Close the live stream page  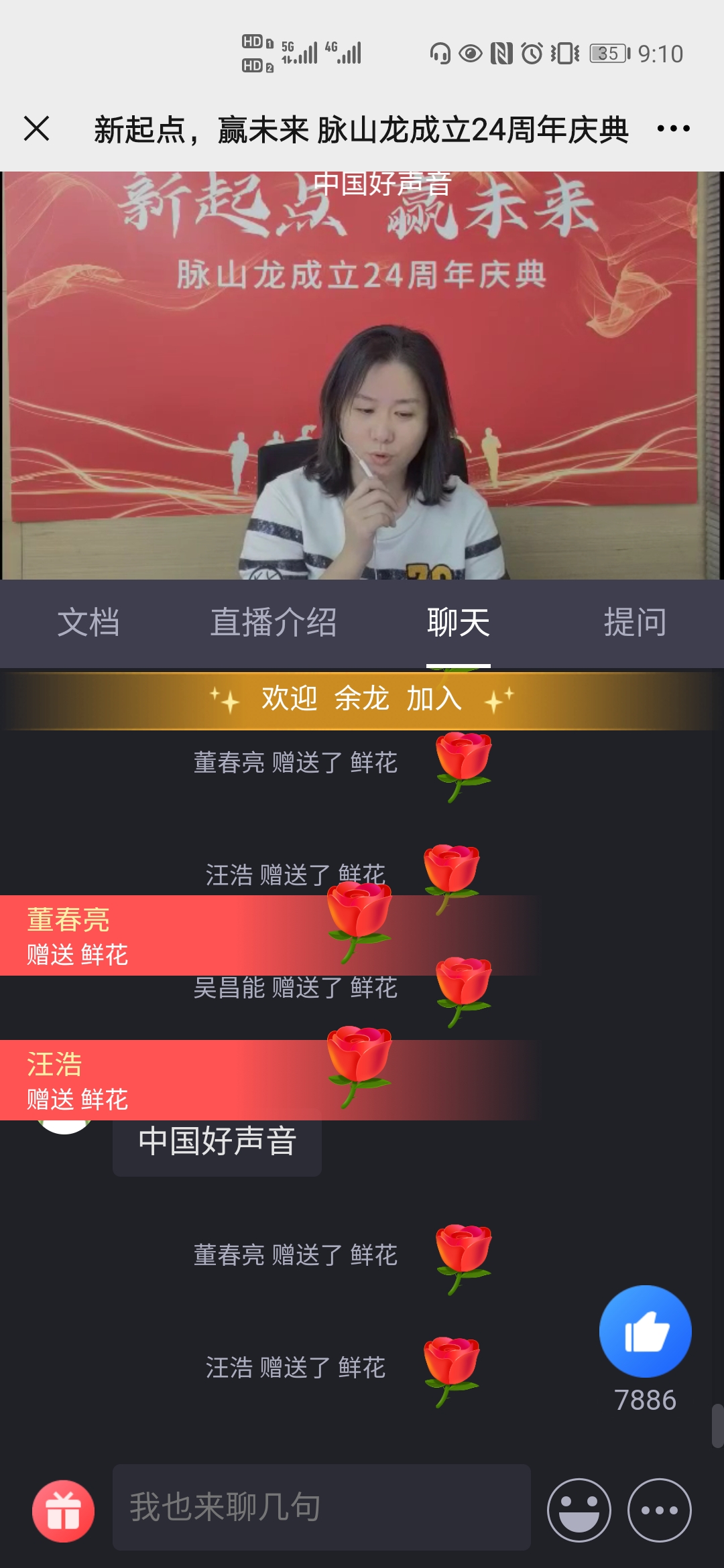[37, 129]
